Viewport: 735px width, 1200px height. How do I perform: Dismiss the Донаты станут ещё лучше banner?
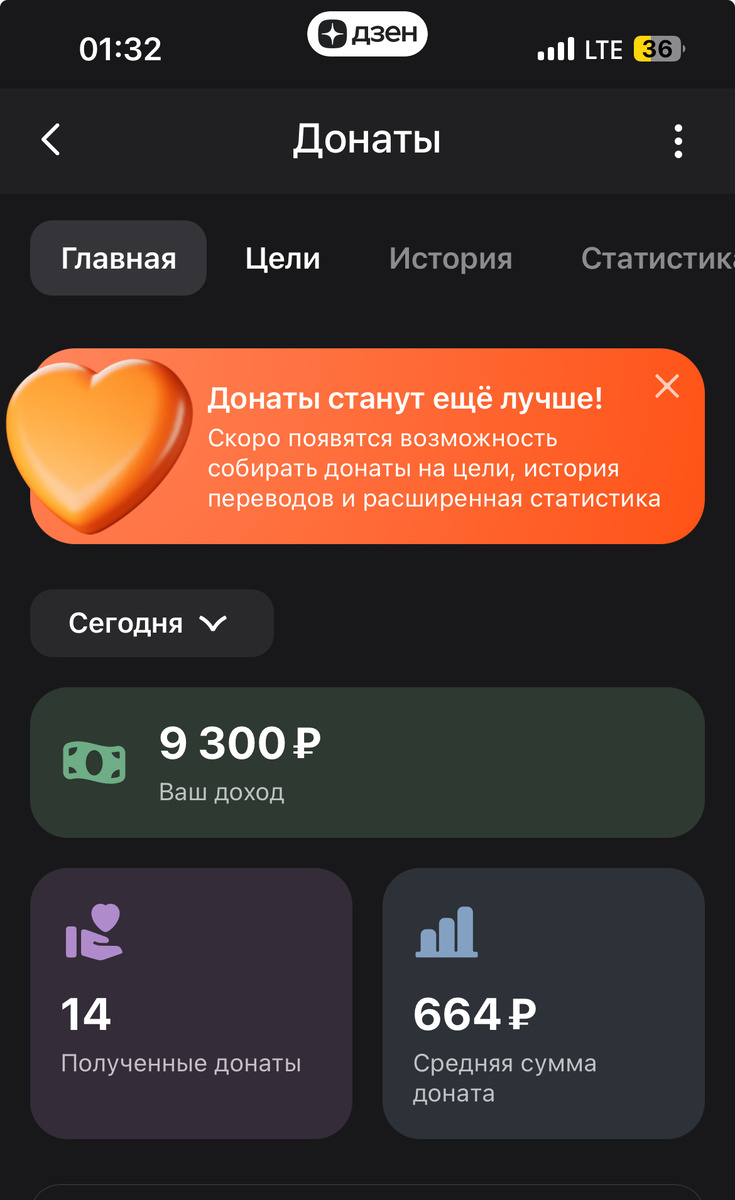[x=667, y=387]
